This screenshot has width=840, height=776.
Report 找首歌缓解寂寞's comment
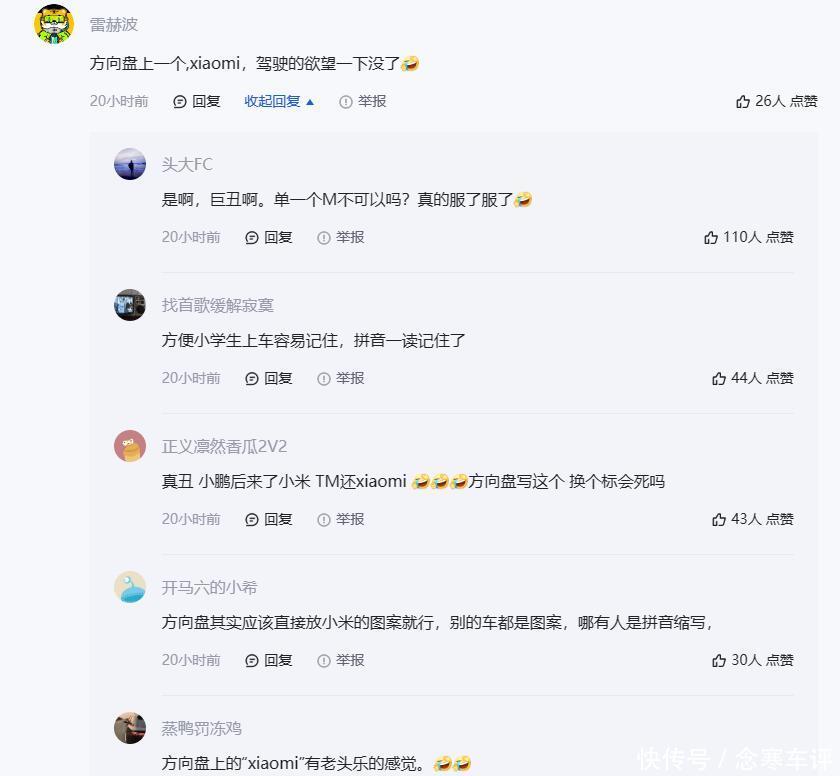point(340,378)
